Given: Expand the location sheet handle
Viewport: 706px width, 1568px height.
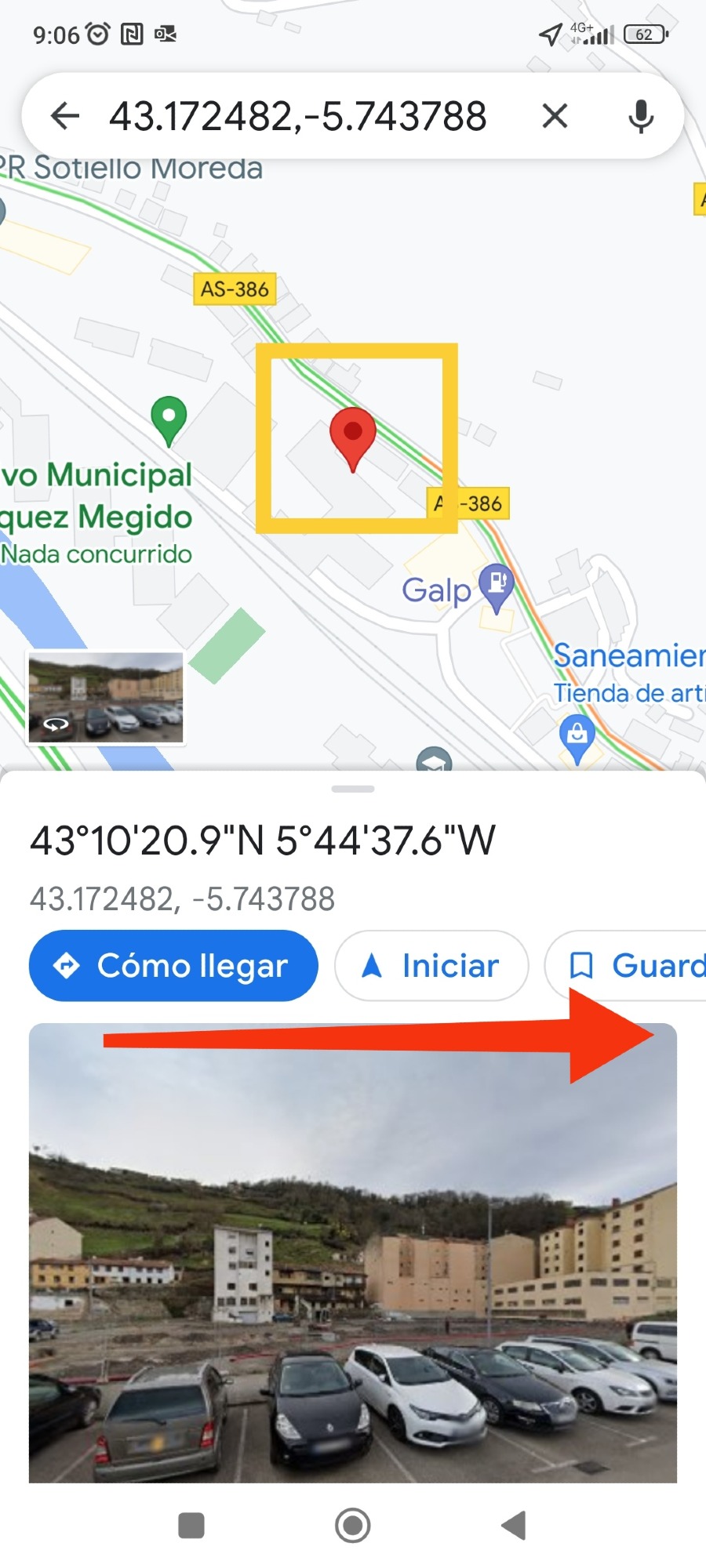Looking at the screenshot, I should (x=353, y=789).
